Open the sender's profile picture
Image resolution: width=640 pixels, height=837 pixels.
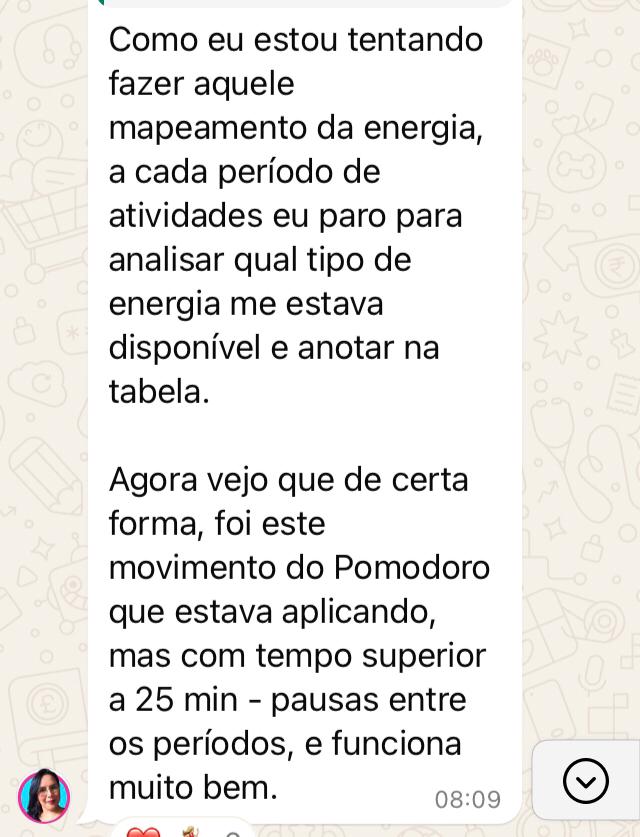[x=44, y=796]
